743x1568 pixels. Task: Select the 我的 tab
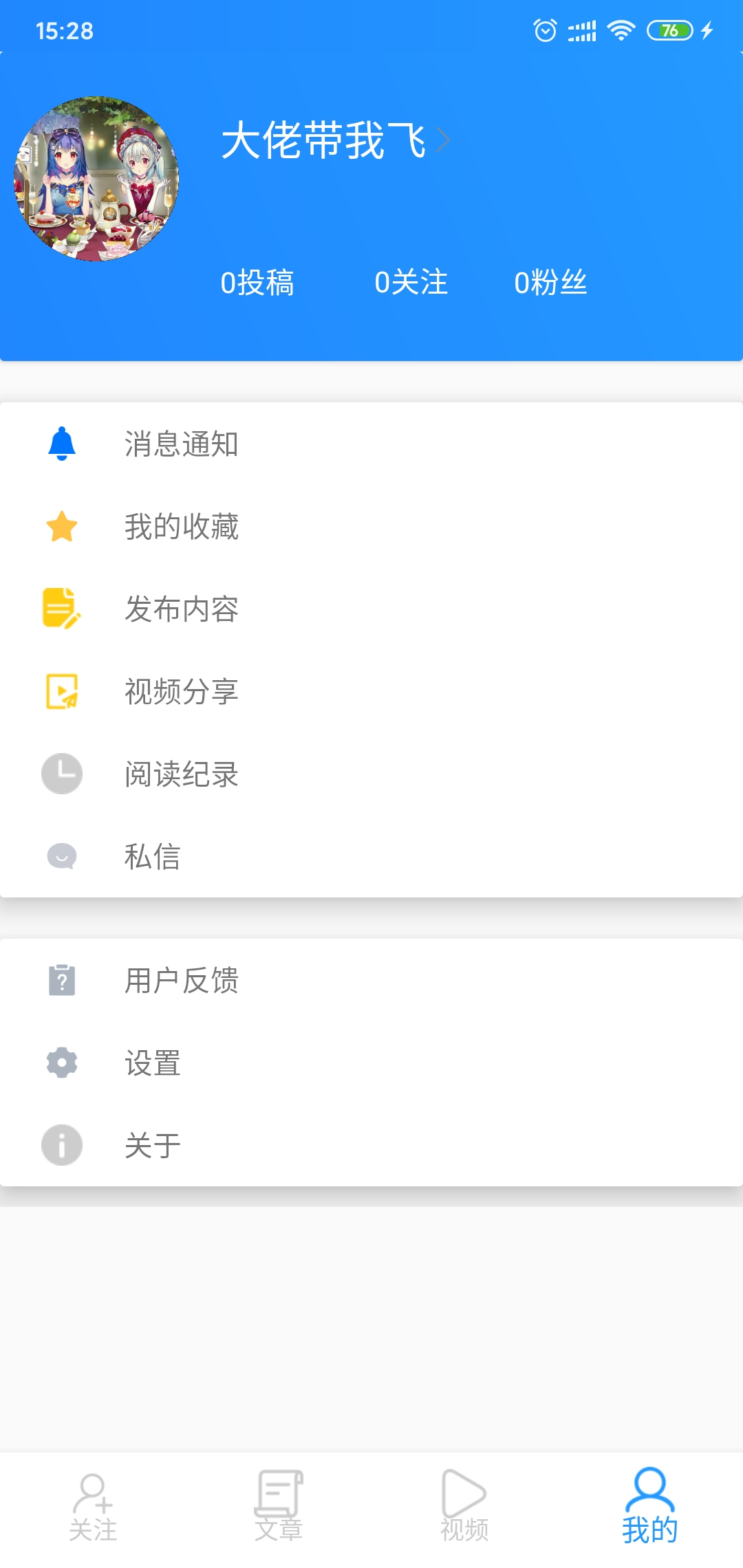pos(650,1506)
